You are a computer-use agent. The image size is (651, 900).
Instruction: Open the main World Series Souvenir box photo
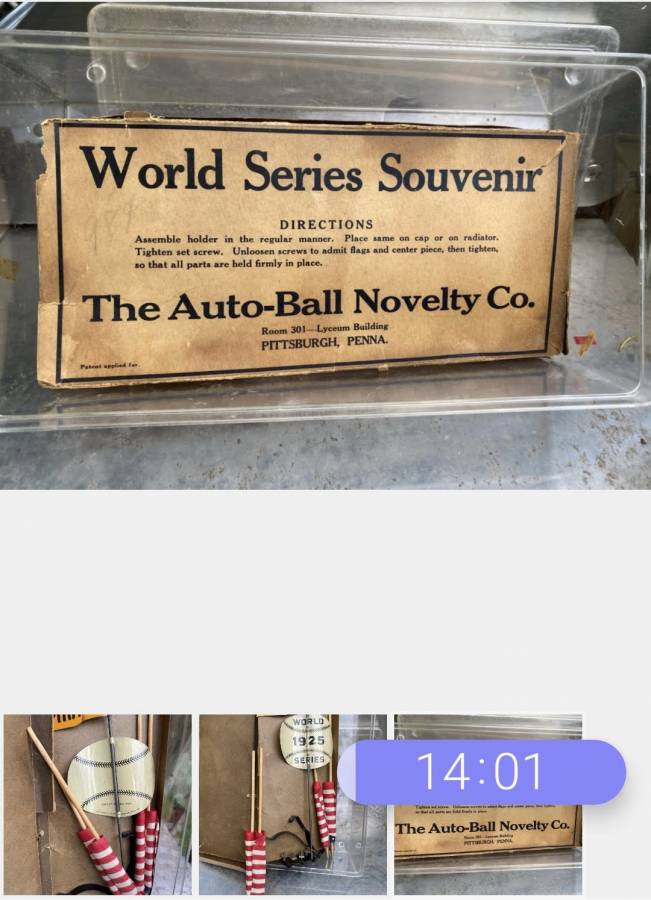pos(325,245)
